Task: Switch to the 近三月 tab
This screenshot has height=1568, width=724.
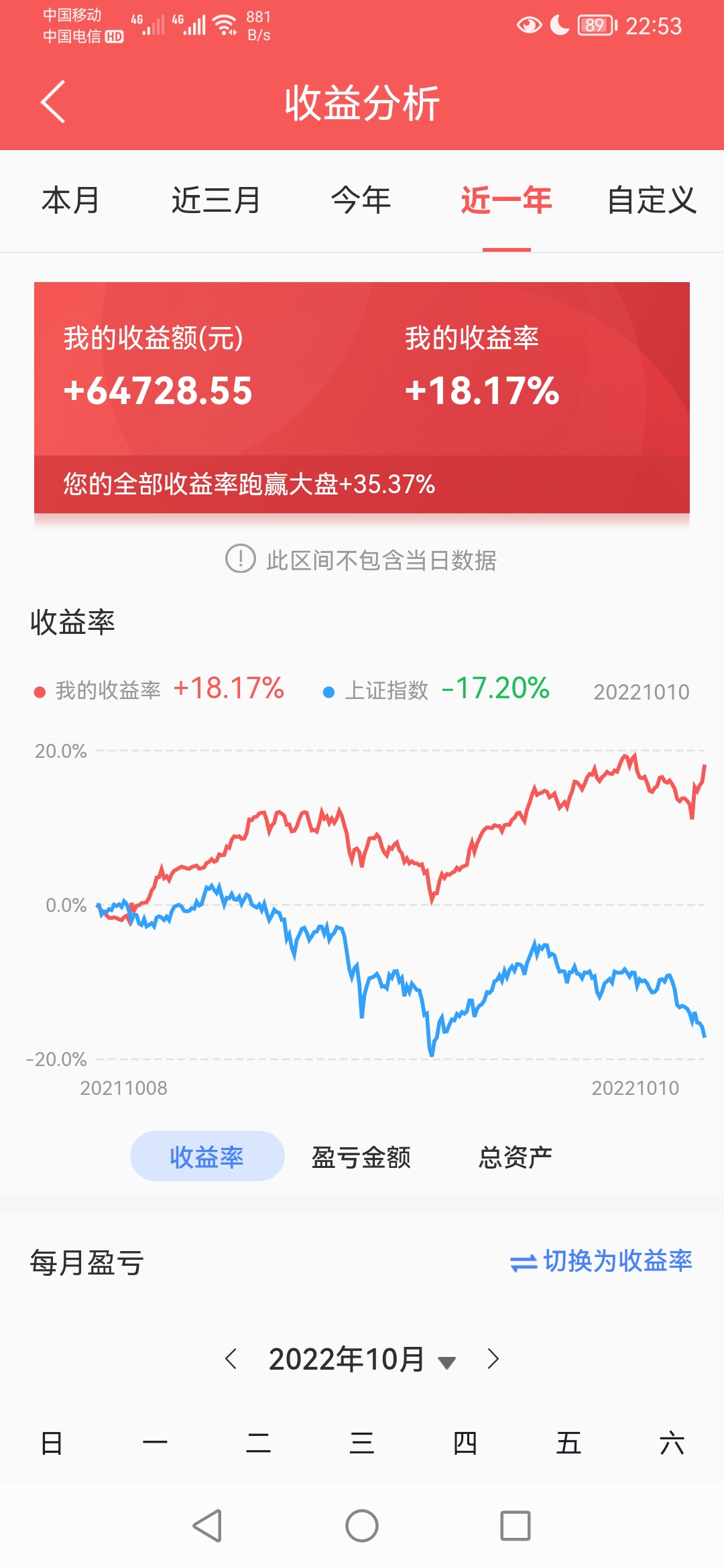Action: (x=216, y=200)
